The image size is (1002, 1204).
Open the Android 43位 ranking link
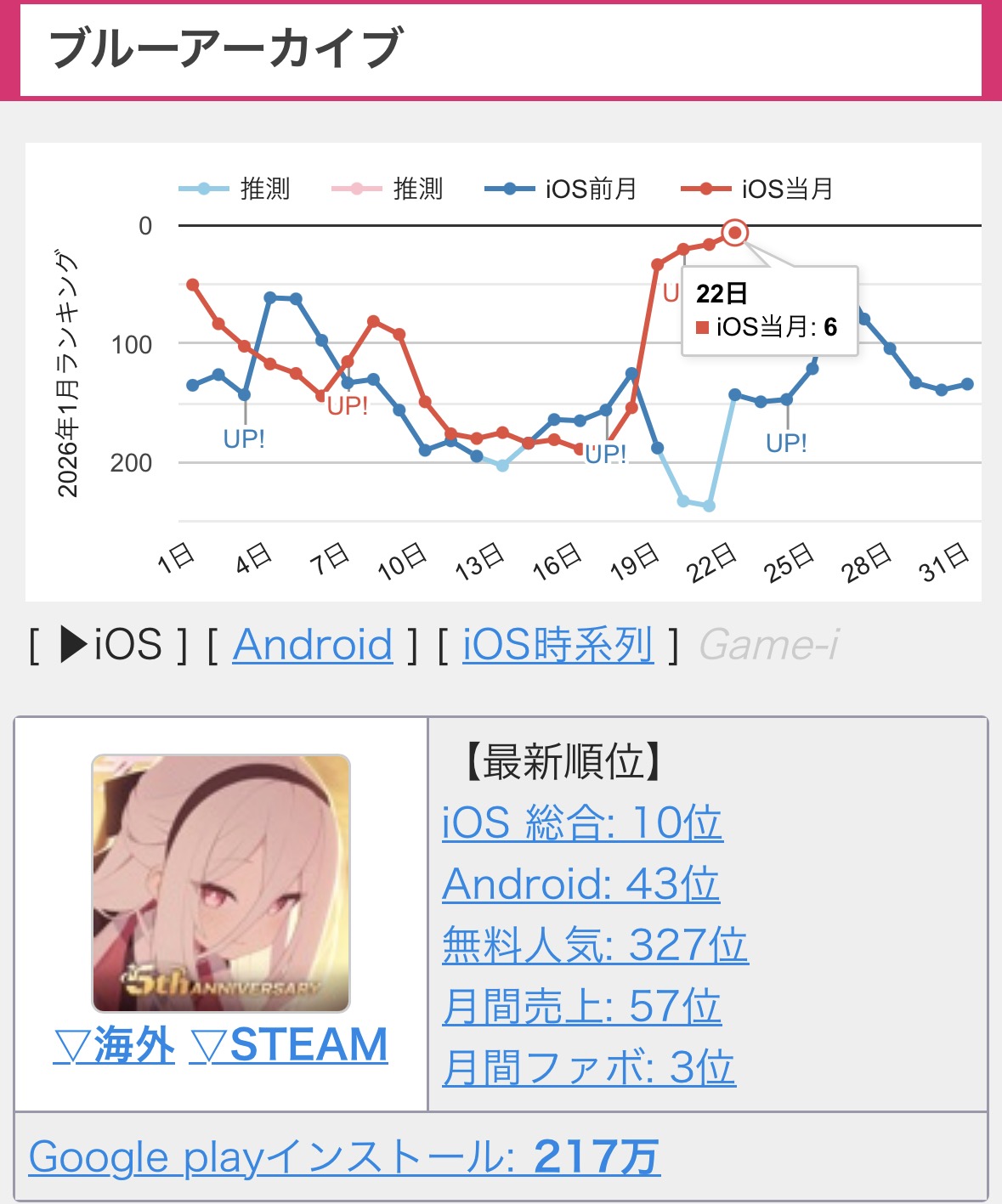click(580, 884)
